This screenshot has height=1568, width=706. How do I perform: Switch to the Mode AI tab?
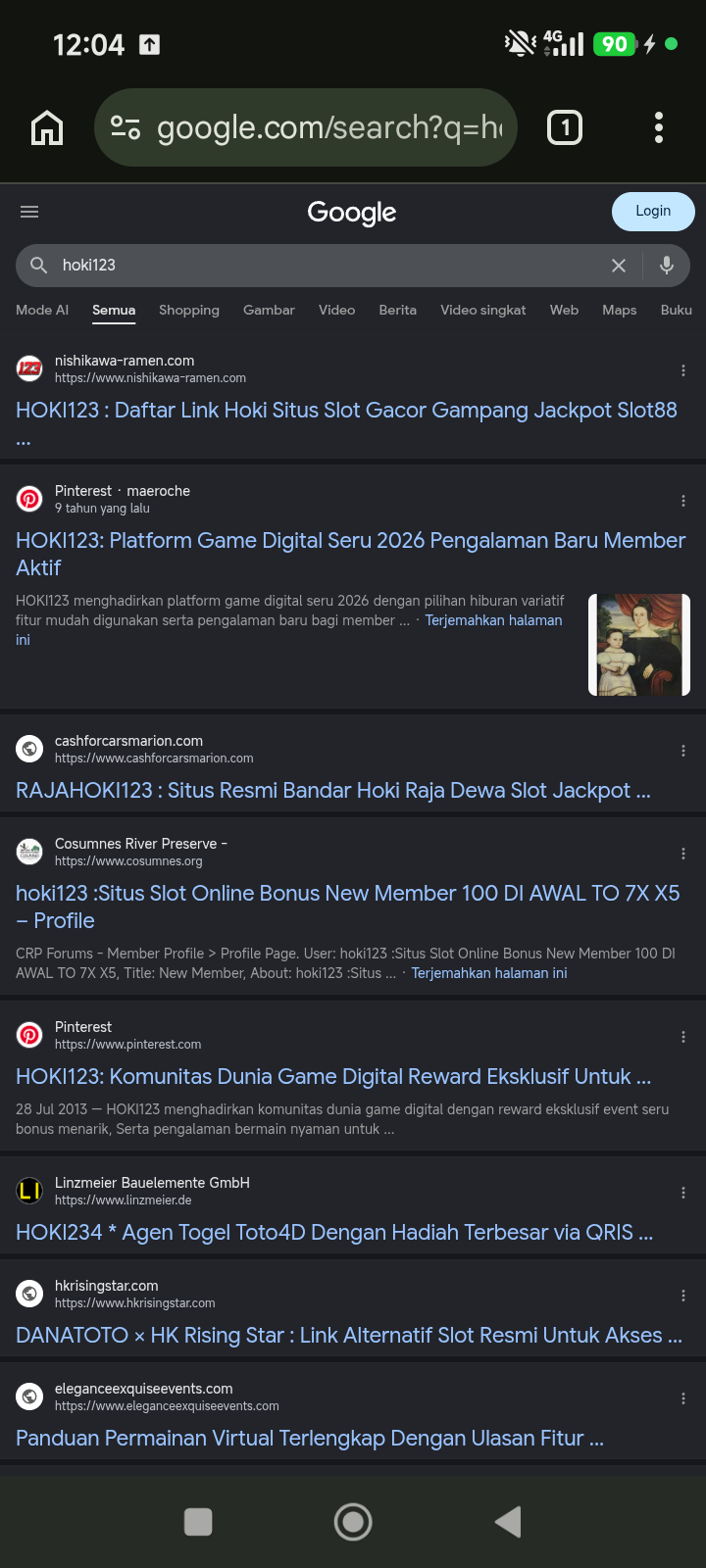pyautogui.click(x=42, y=310)
